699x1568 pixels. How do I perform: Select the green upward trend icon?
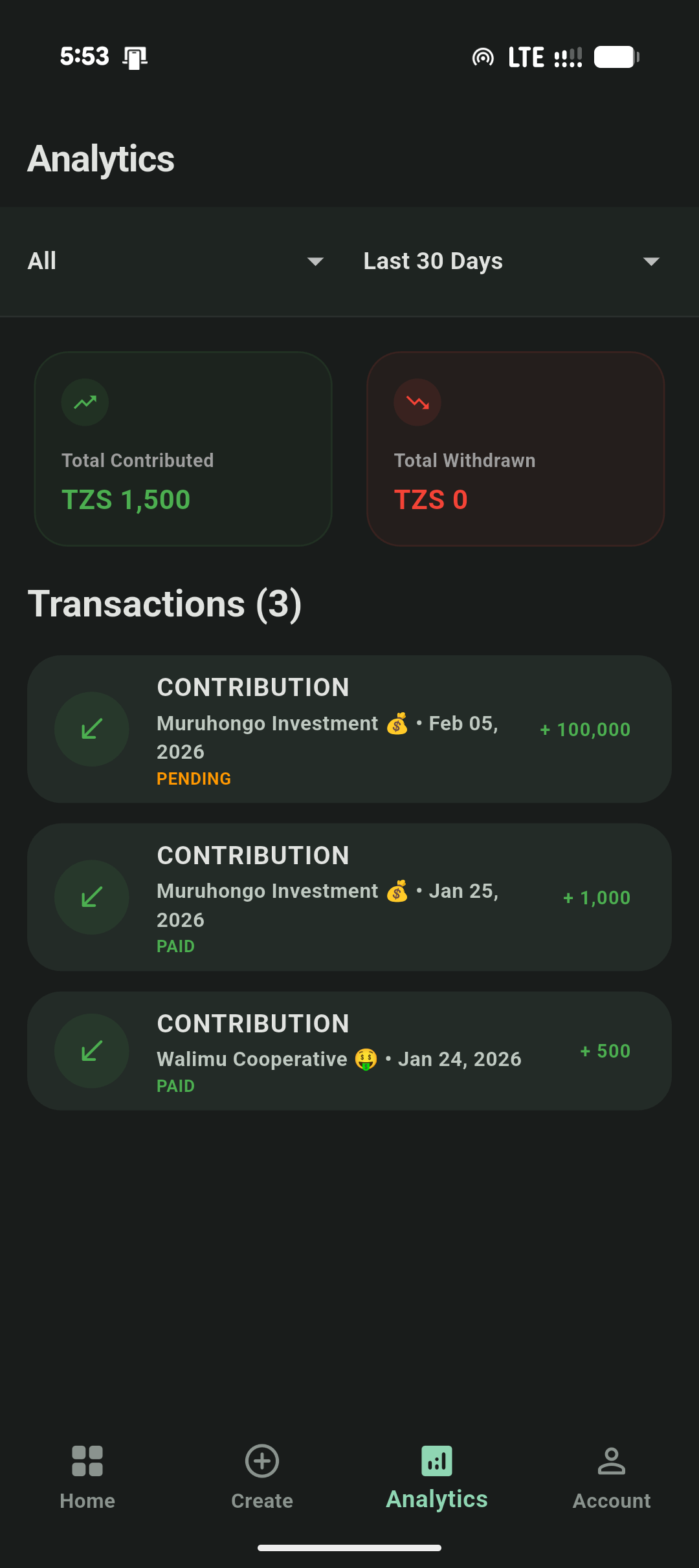(x=84, y=402)
